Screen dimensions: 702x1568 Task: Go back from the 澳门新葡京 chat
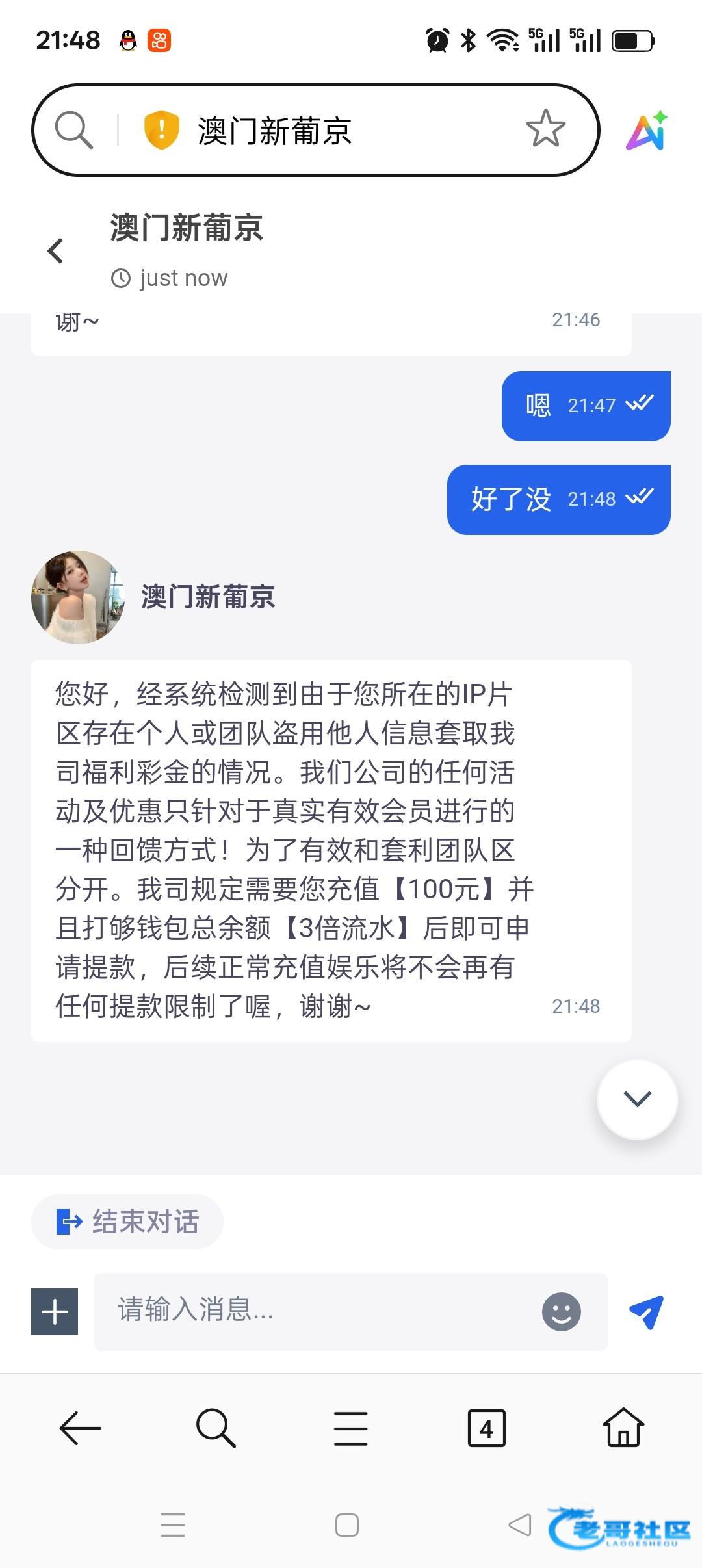(x=56, y=251)
